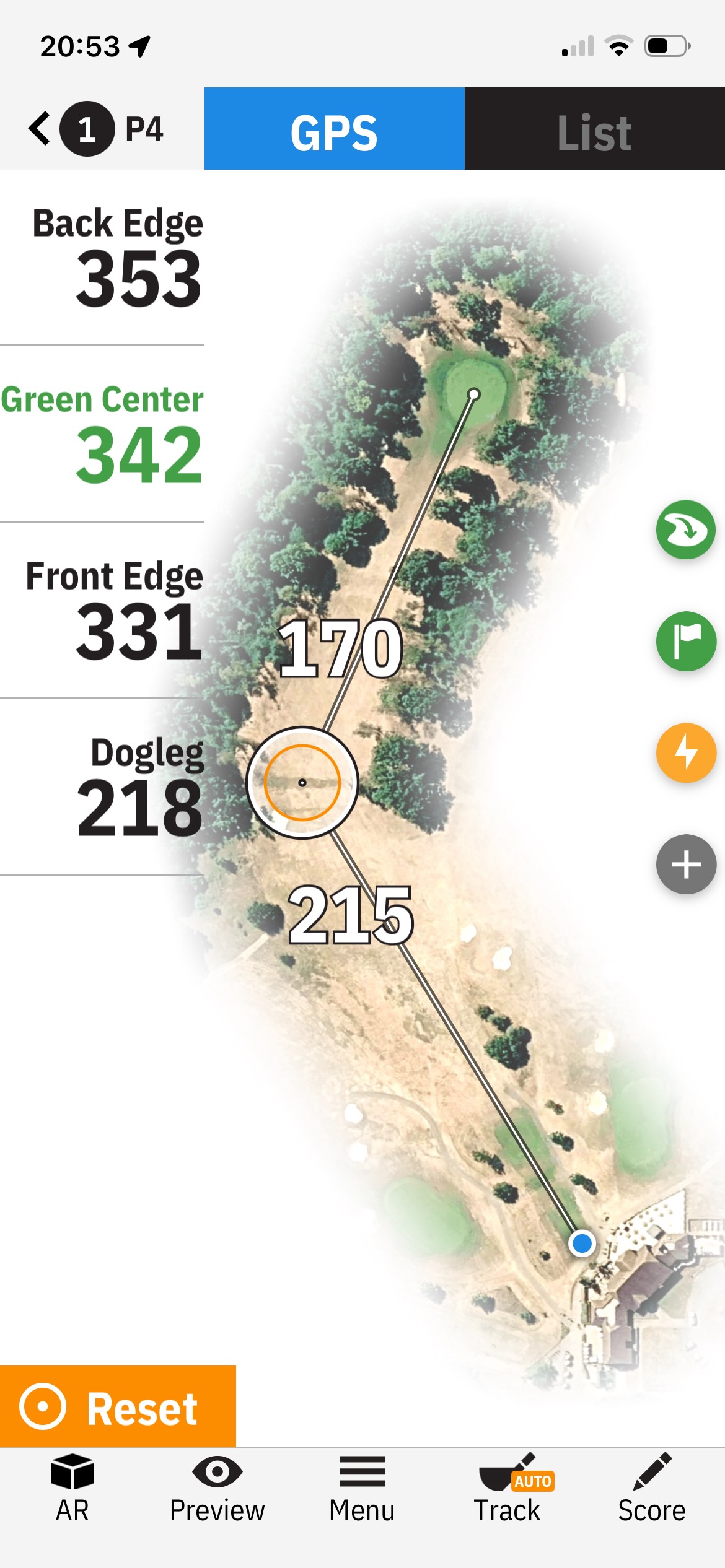Image resolution: width=725 pixels, height=1568 pixels.
Task: Open the Score entry
Action: click(652, 1489)
